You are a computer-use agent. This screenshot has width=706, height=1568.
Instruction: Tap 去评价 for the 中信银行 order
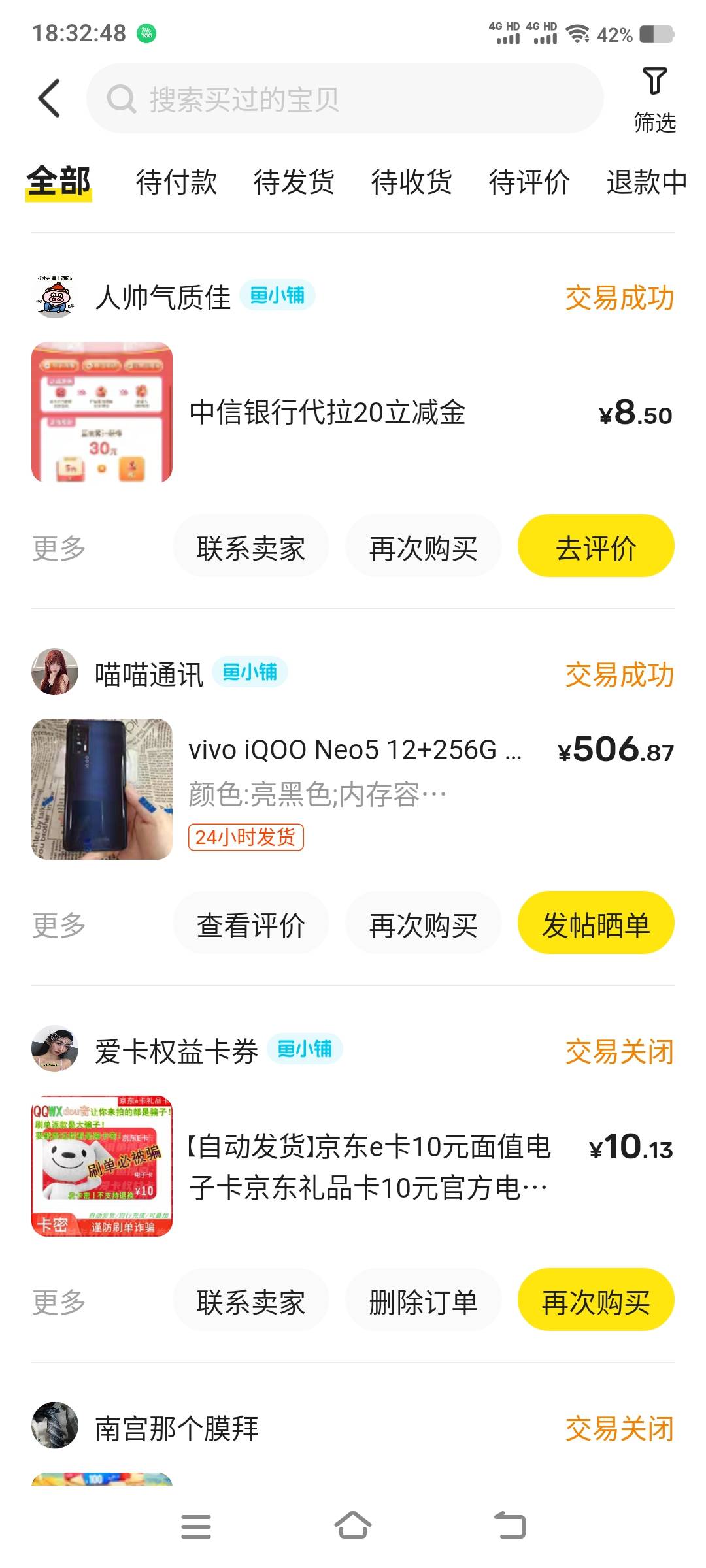pyautogui.click(x=596, y=546)
